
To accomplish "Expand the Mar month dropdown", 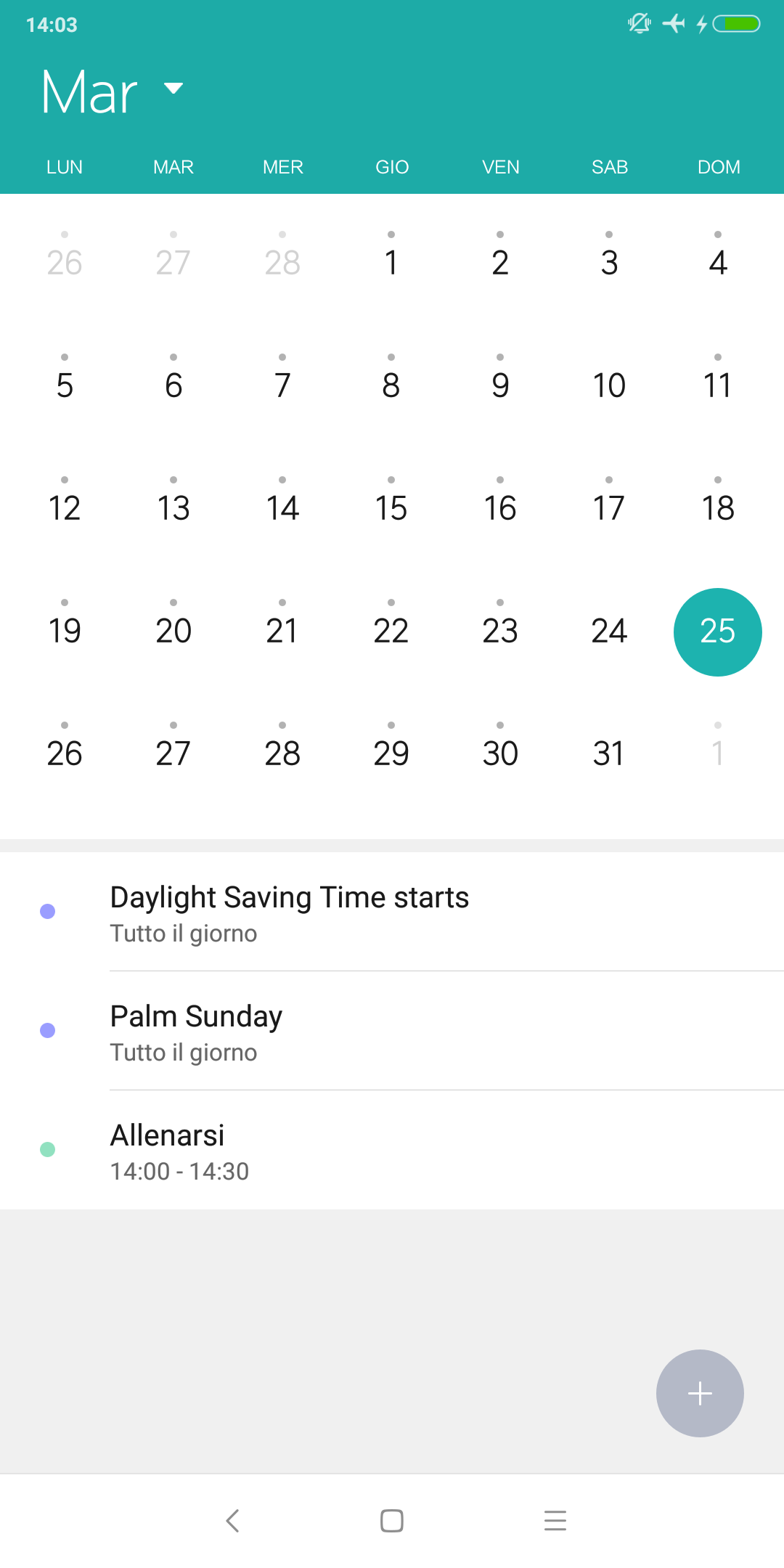I will [x=113, y=92].
